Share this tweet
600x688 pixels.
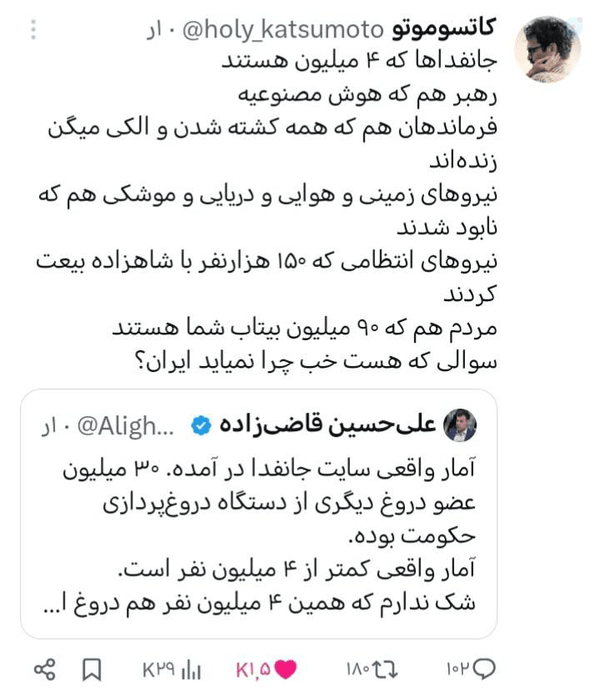tap(45, 670)
